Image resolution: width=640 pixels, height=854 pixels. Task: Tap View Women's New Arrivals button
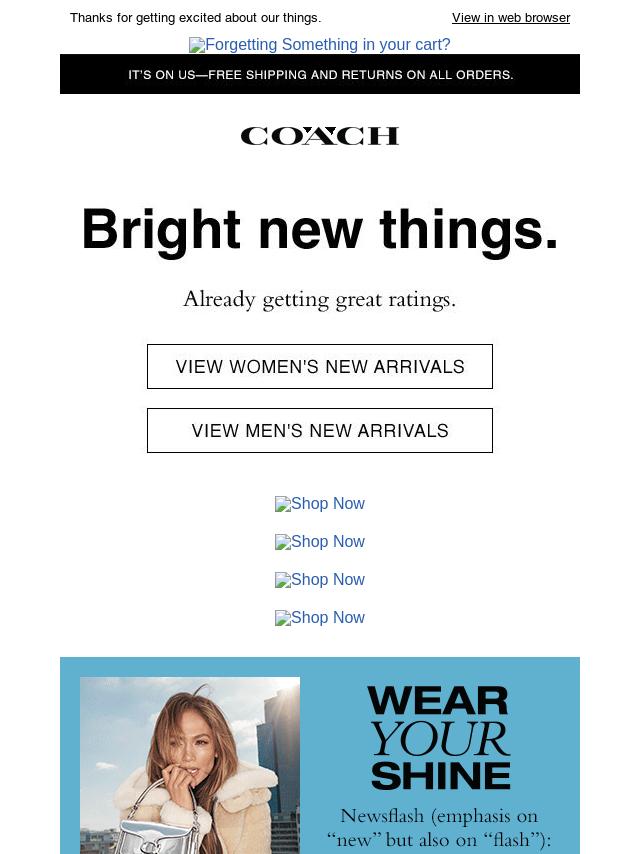(x=320, y=367)
